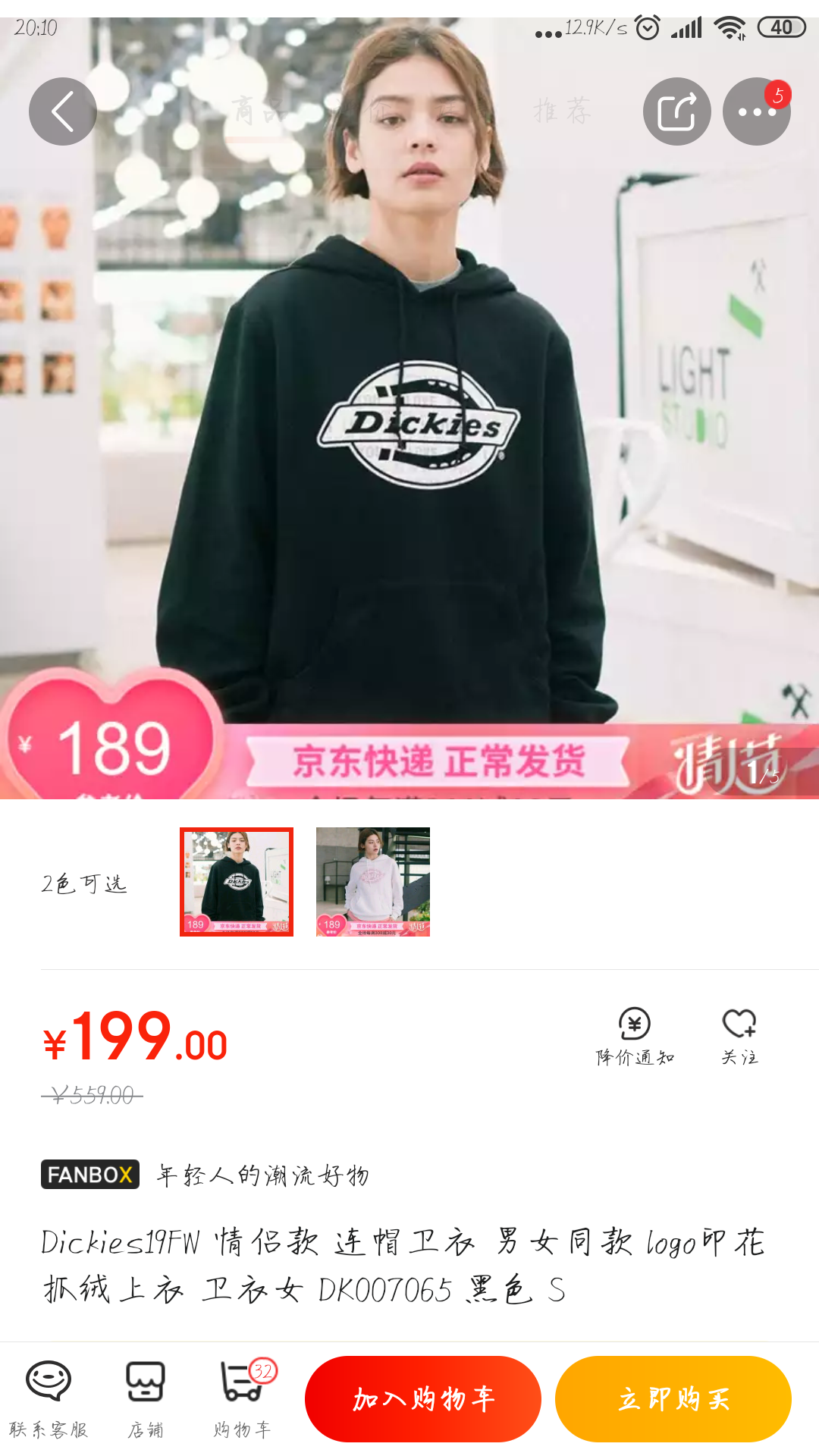
Task: Visit the store page (店铺)
Action: tap(145, 1398)
